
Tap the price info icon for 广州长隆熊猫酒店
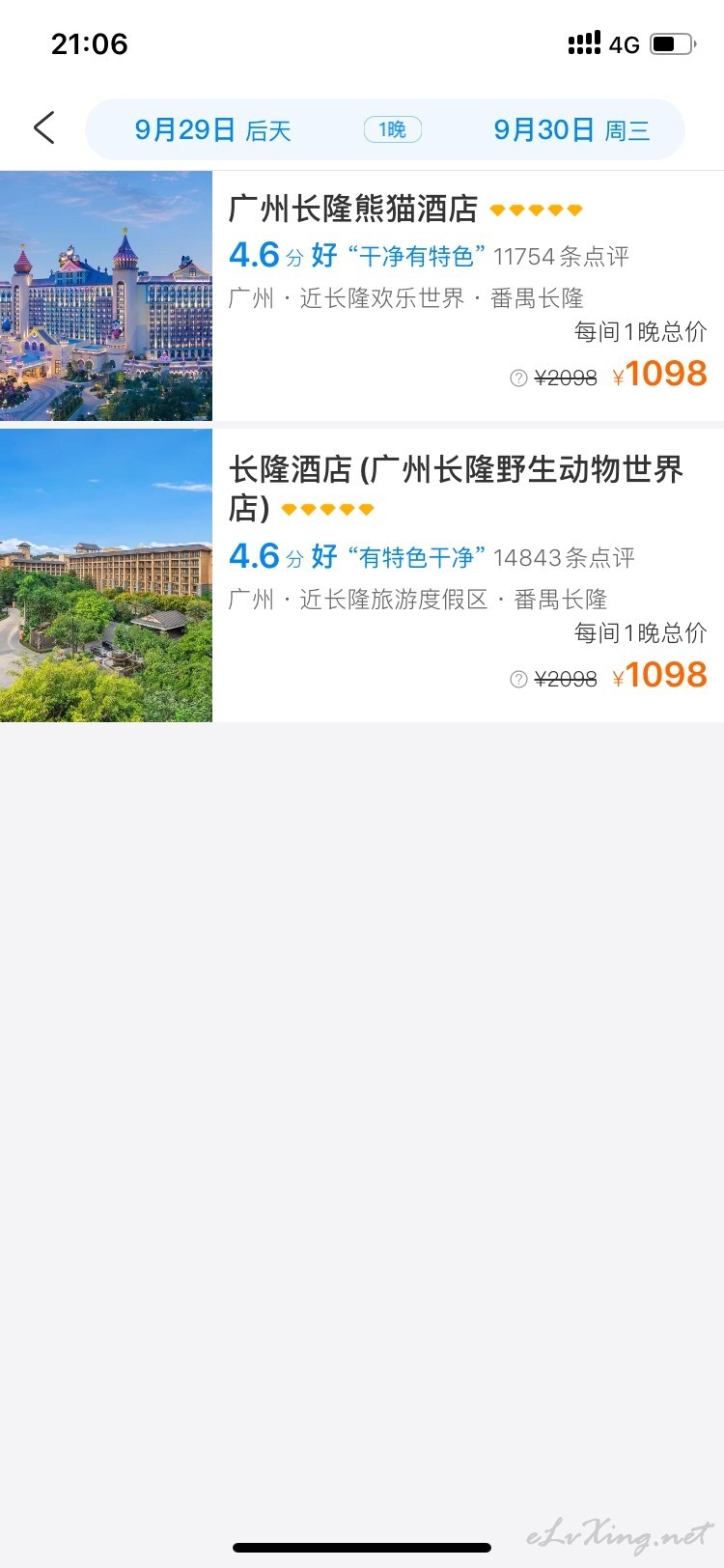518,378
